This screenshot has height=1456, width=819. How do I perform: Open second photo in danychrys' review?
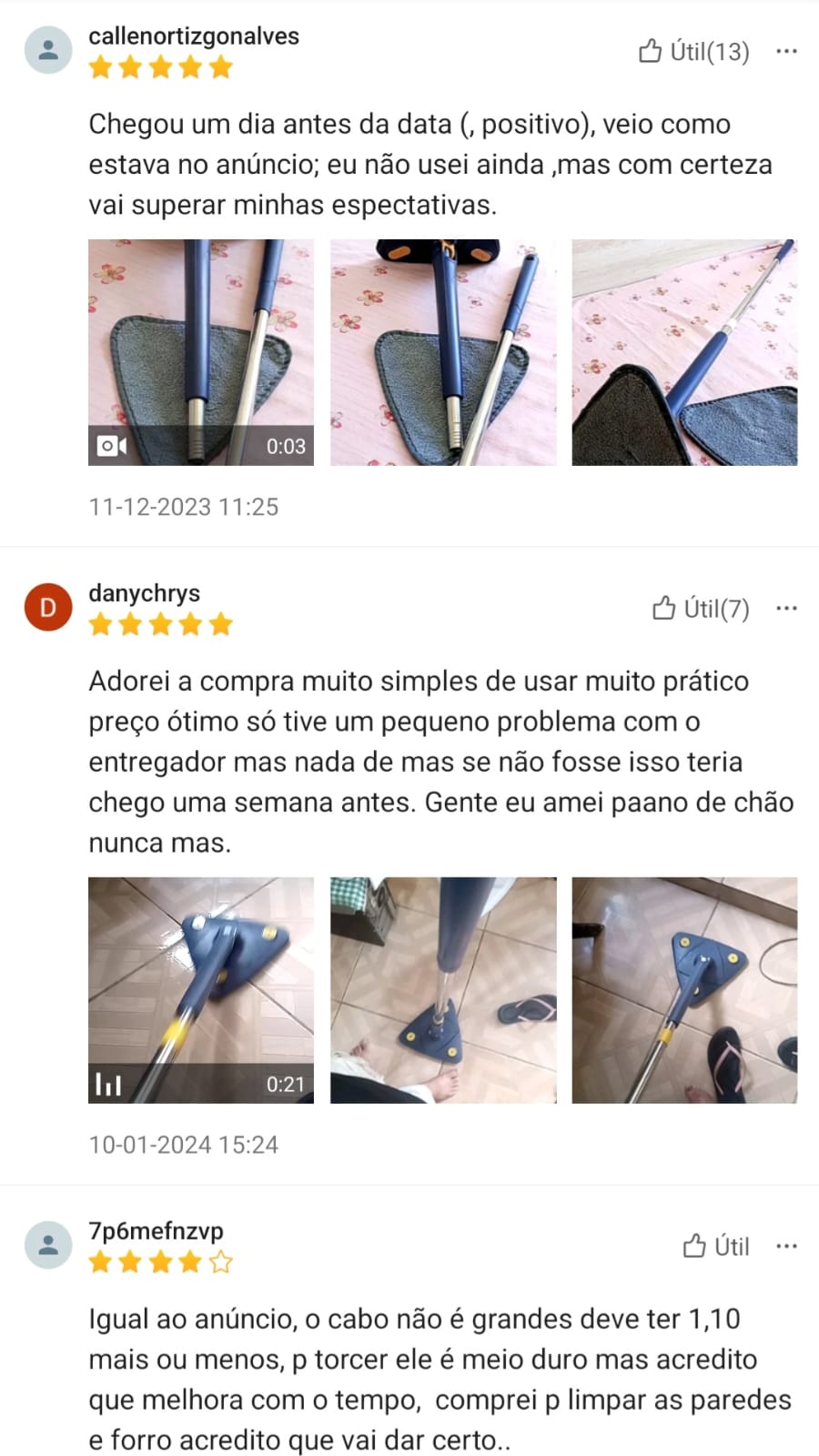point(443,990)
